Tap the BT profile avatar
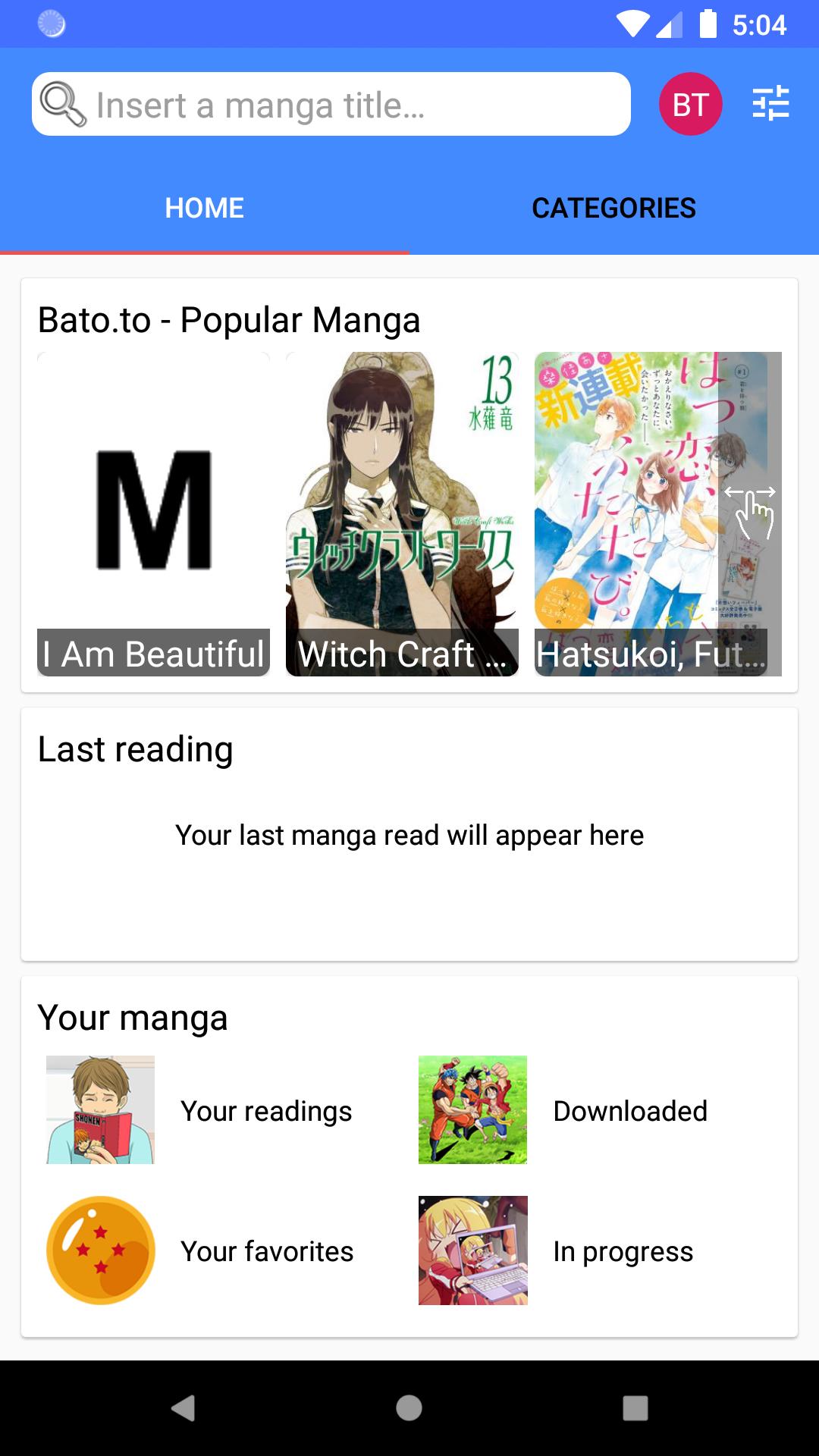This screenshot has width=819, height=1456. pyautogui.click(x=689, y=104)
